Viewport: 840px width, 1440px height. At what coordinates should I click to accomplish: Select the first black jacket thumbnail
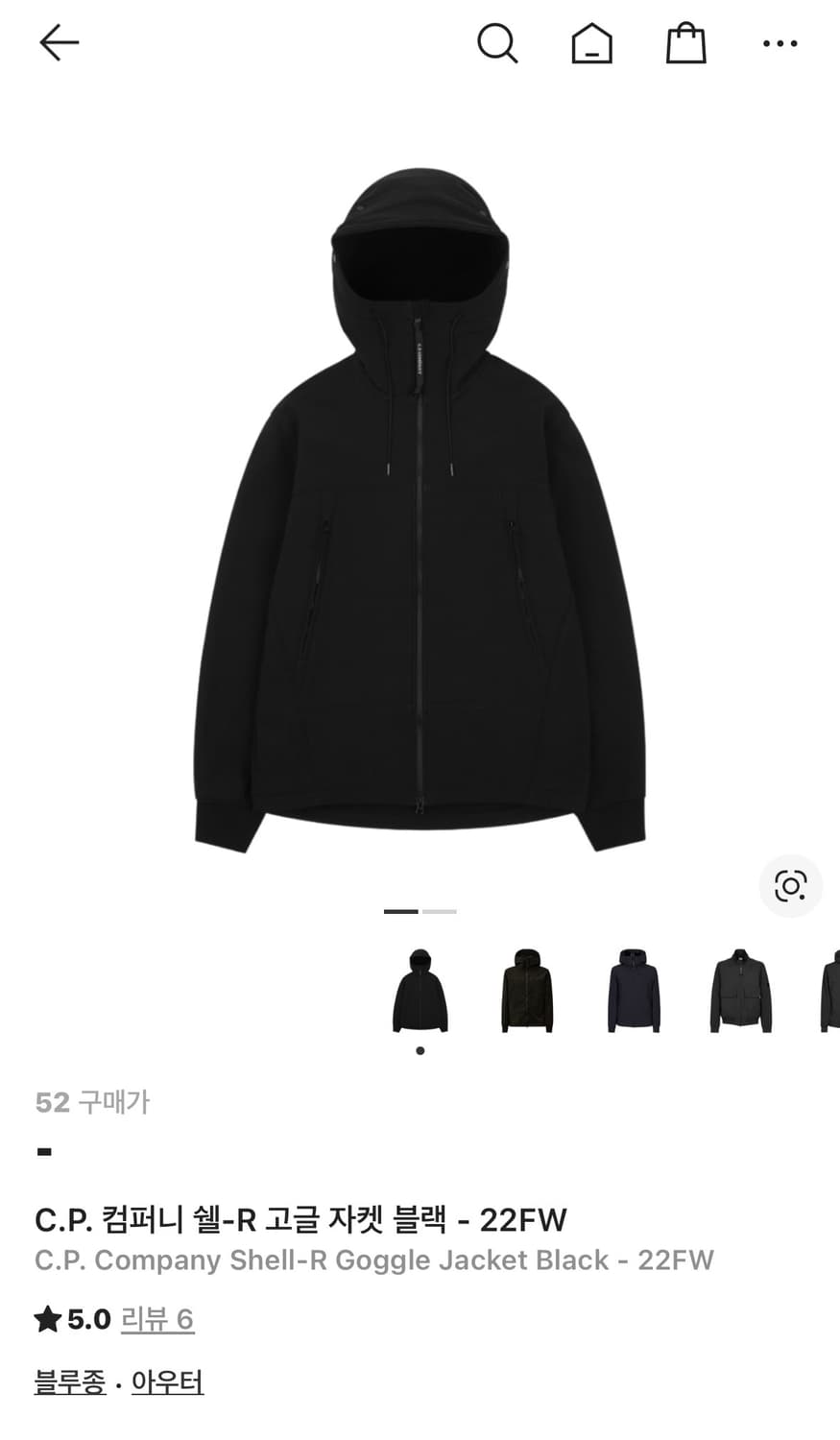[419, 992]
